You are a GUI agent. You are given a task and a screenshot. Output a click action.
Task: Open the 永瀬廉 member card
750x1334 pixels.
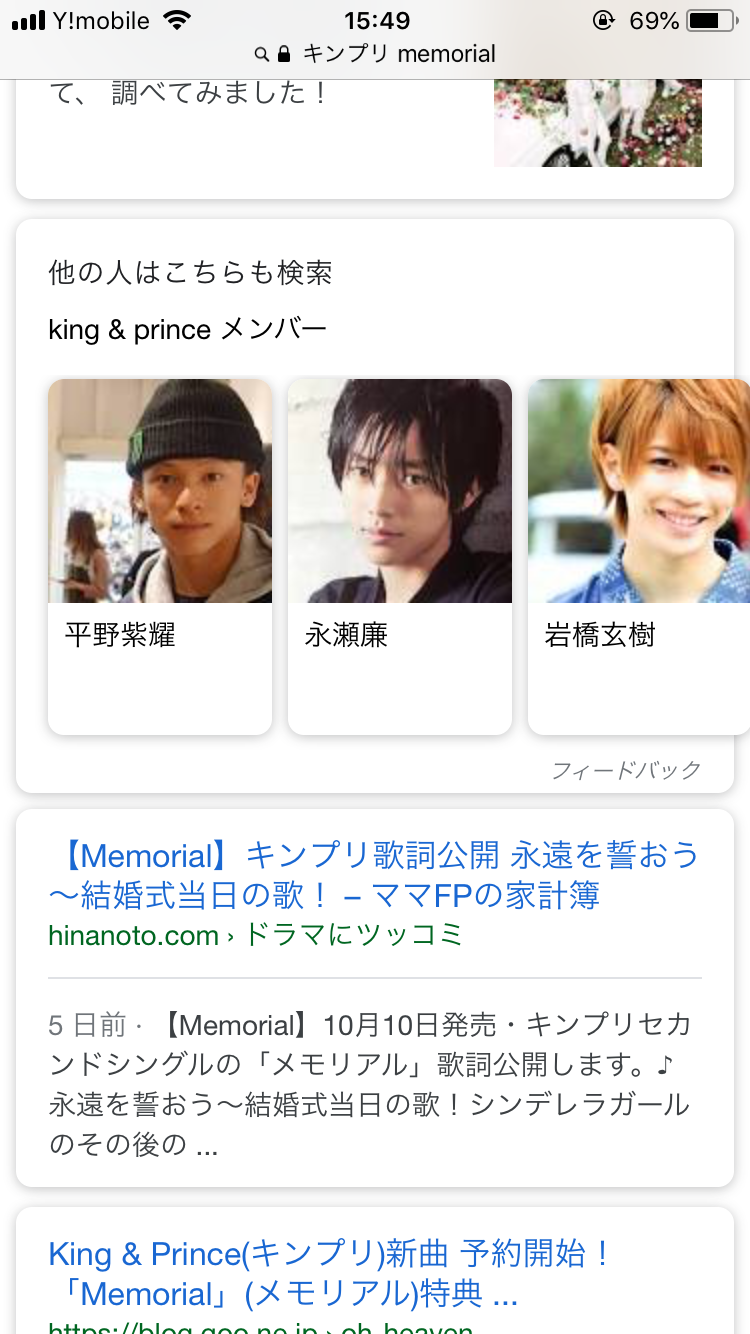(x=400, y=556)
